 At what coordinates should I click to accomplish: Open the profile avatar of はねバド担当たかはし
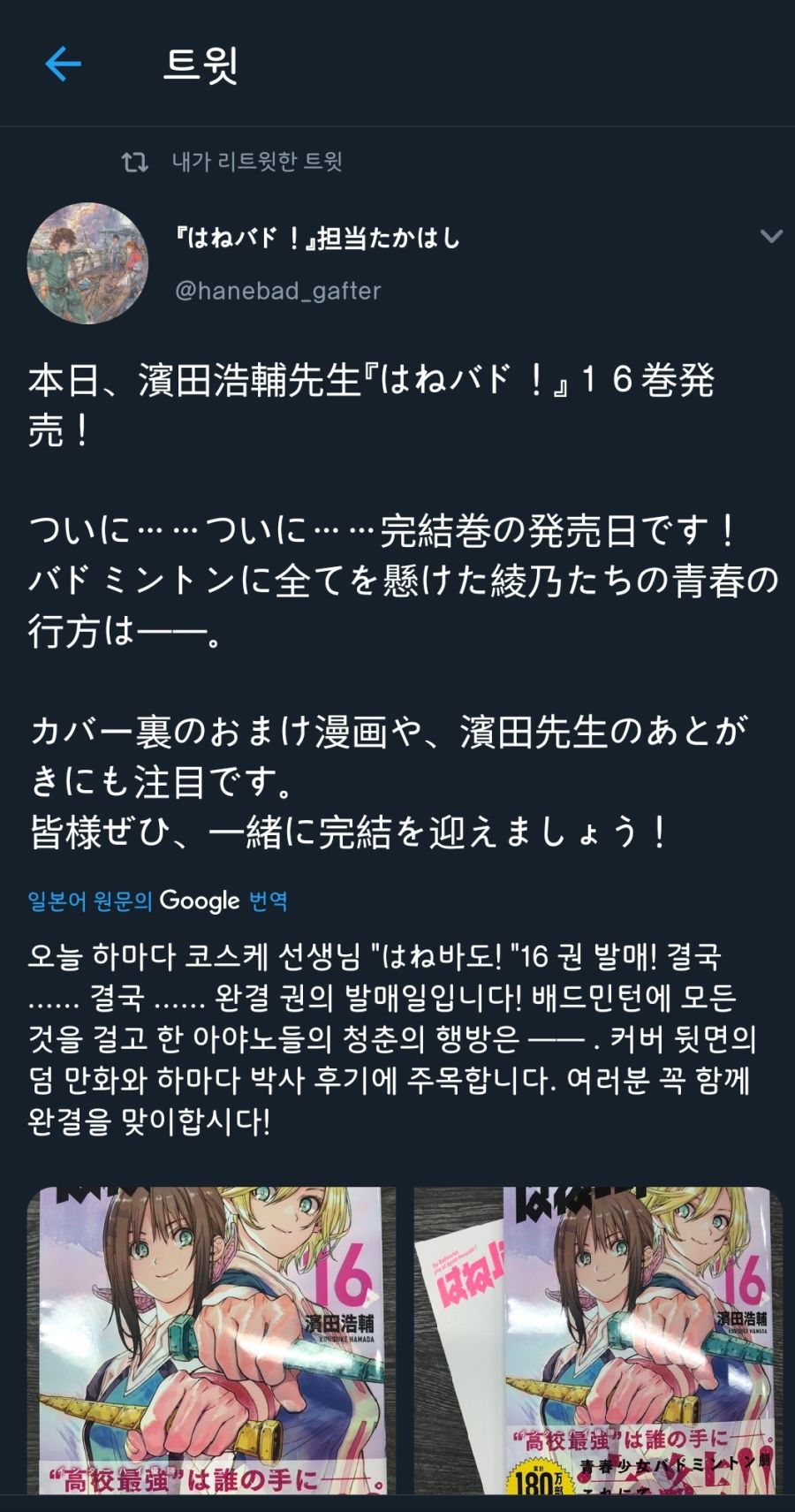tap(87, 263)
